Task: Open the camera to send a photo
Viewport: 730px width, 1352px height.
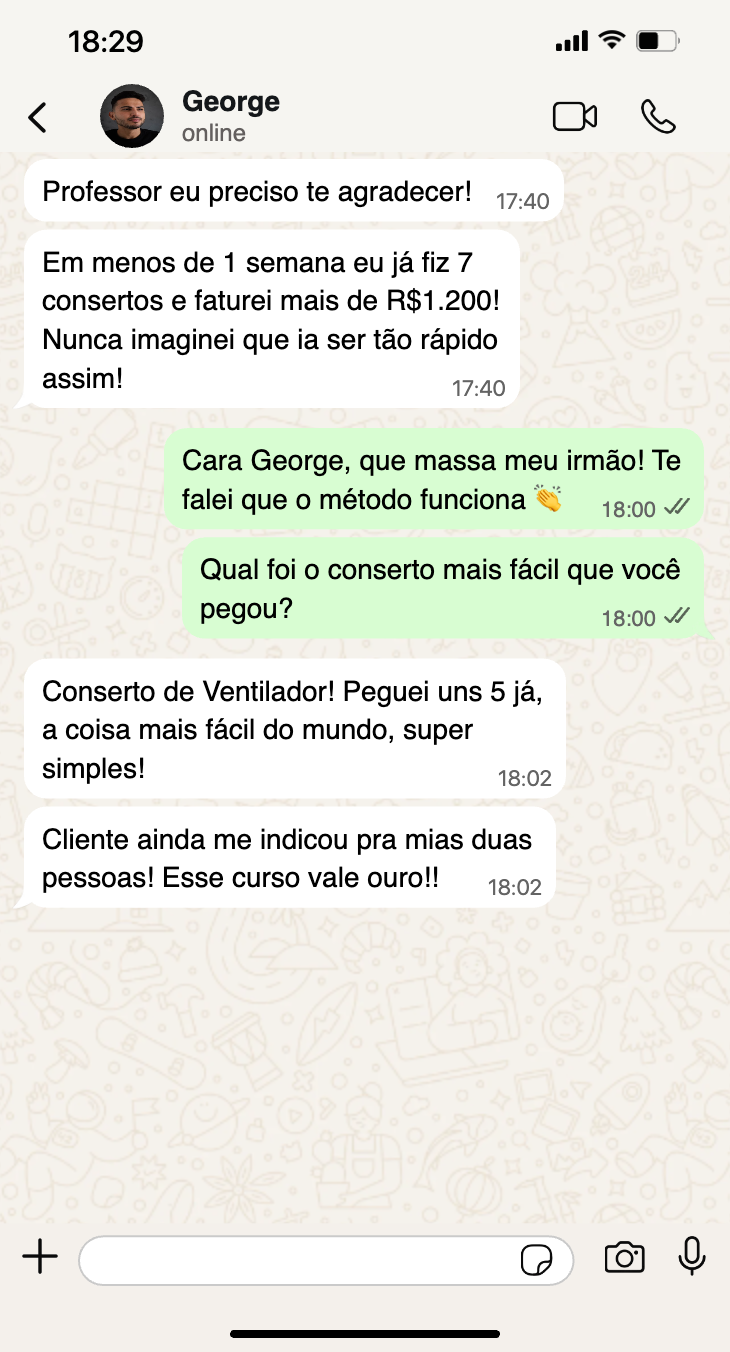Action: pyautogui.click(x=625, y=1260)
